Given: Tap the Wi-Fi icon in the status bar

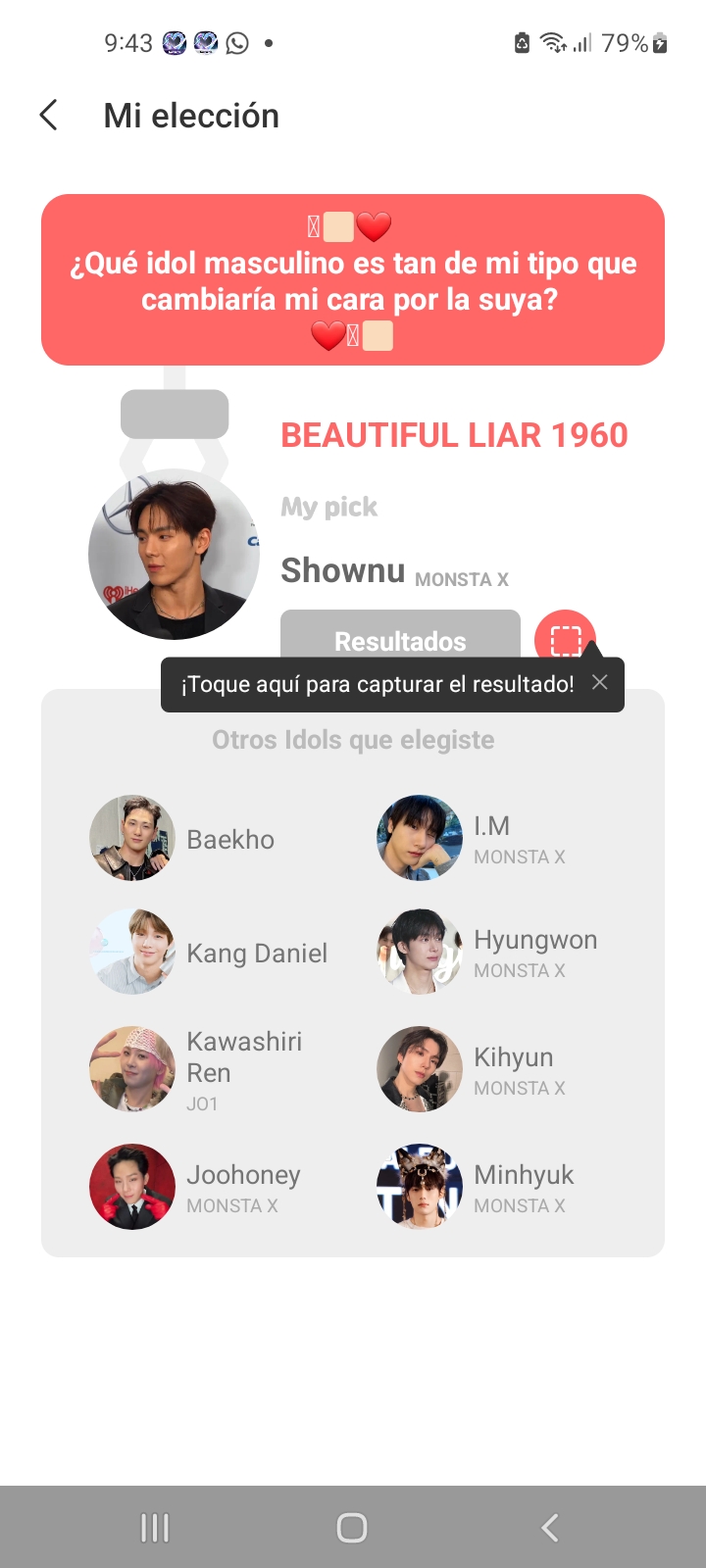Looking at the screenshot, I should 551,43.
